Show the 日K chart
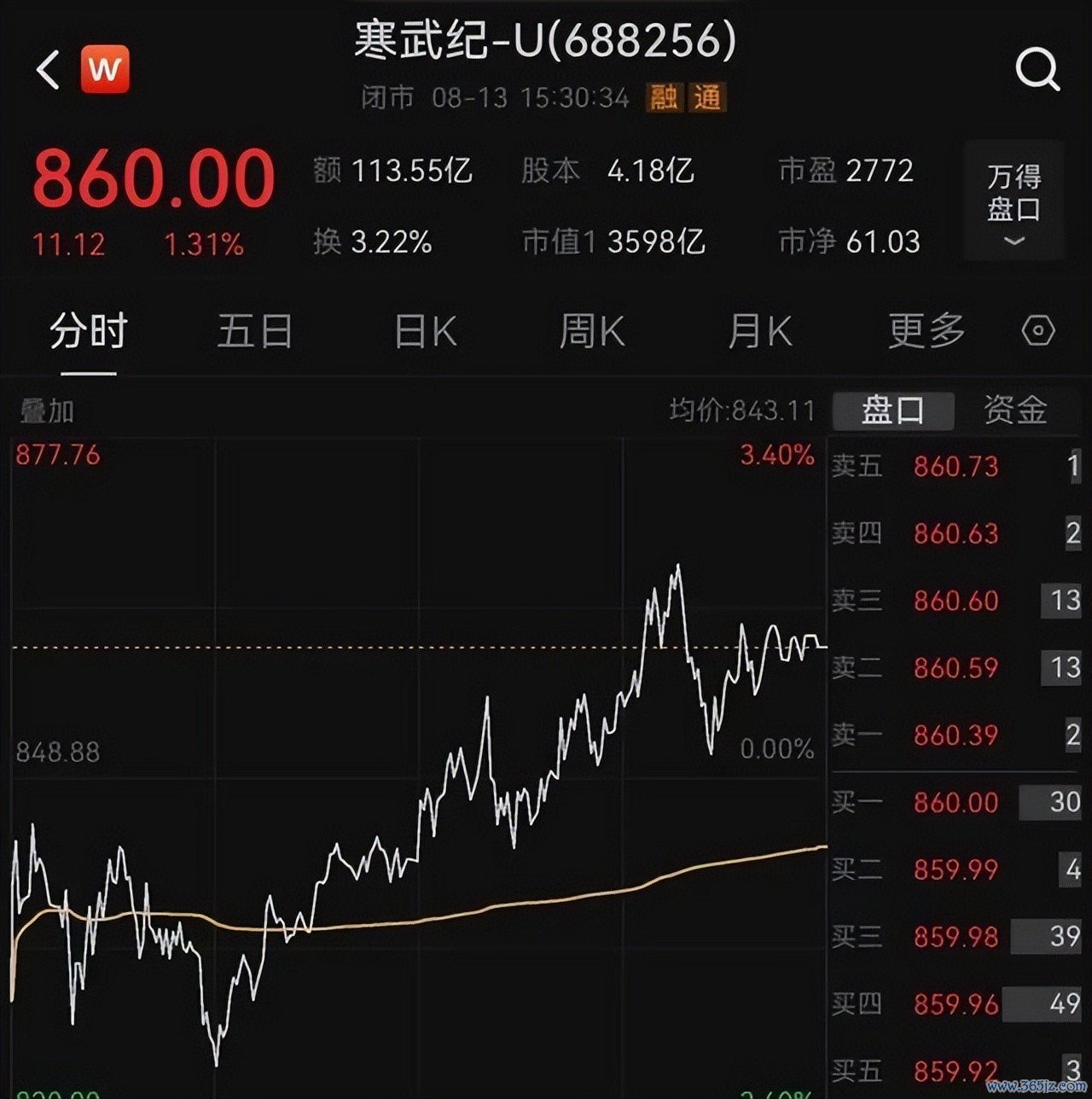This screenshot has height=1099, width=1092. pyautogui.click(x=425, y=331)
